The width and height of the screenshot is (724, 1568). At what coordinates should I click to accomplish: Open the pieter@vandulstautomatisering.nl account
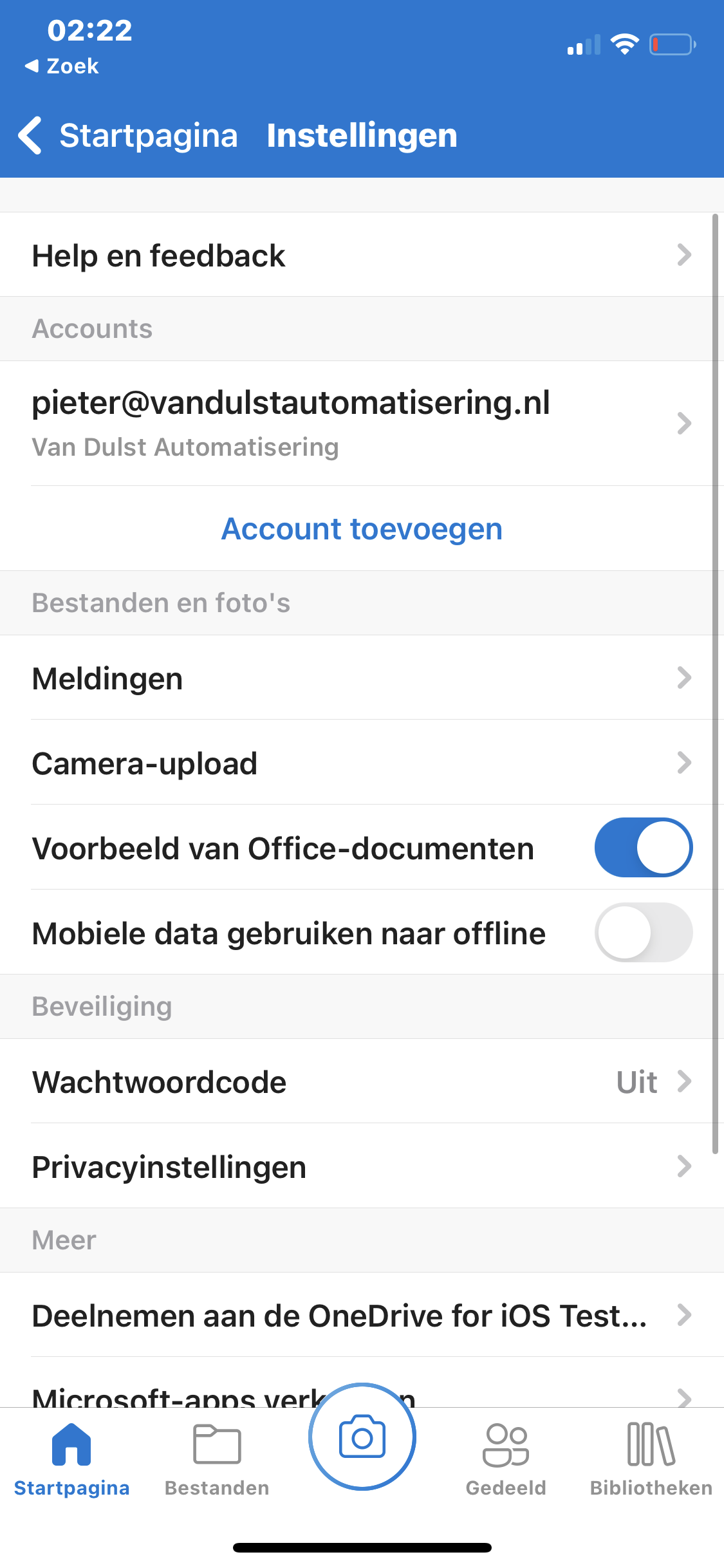360,423
